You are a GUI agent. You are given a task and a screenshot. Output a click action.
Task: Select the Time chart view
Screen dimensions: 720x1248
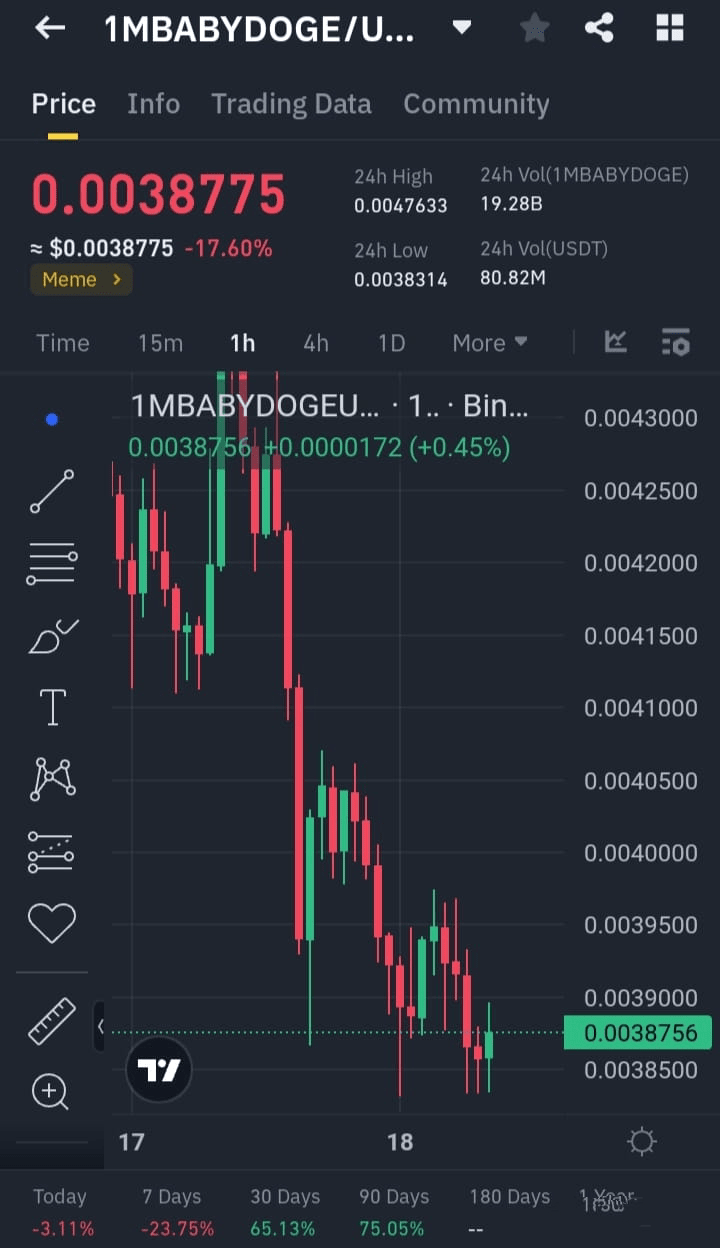pos(62,343)
